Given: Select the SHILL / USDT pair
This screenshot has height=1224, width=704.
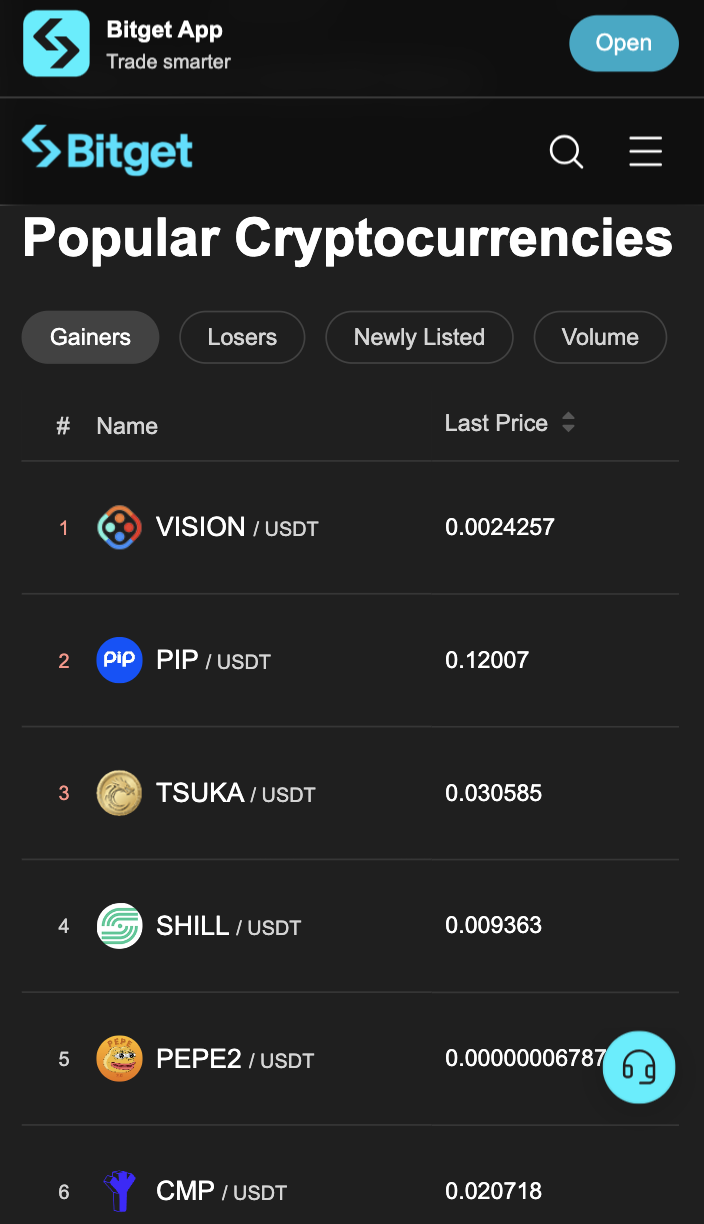Looking at the screenshot, I should (x=228, y=926).
